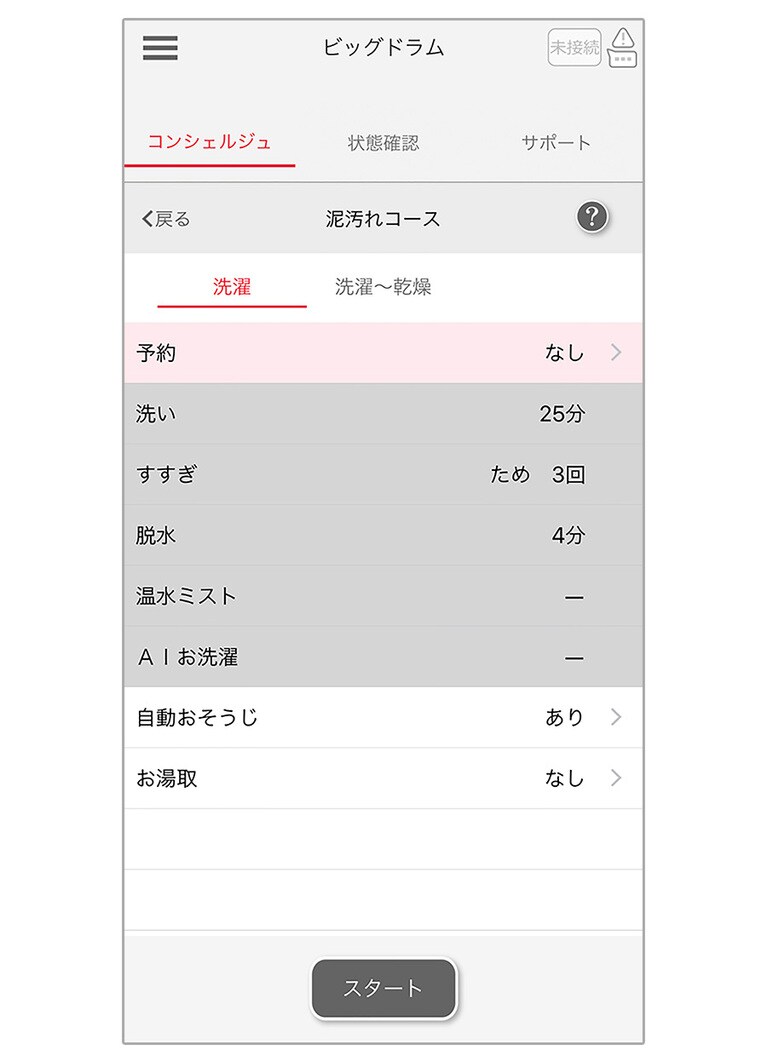Open the hamburger menu
Image resolution: width=767 pixels, height=1062 pixels.
click(160, 48)
